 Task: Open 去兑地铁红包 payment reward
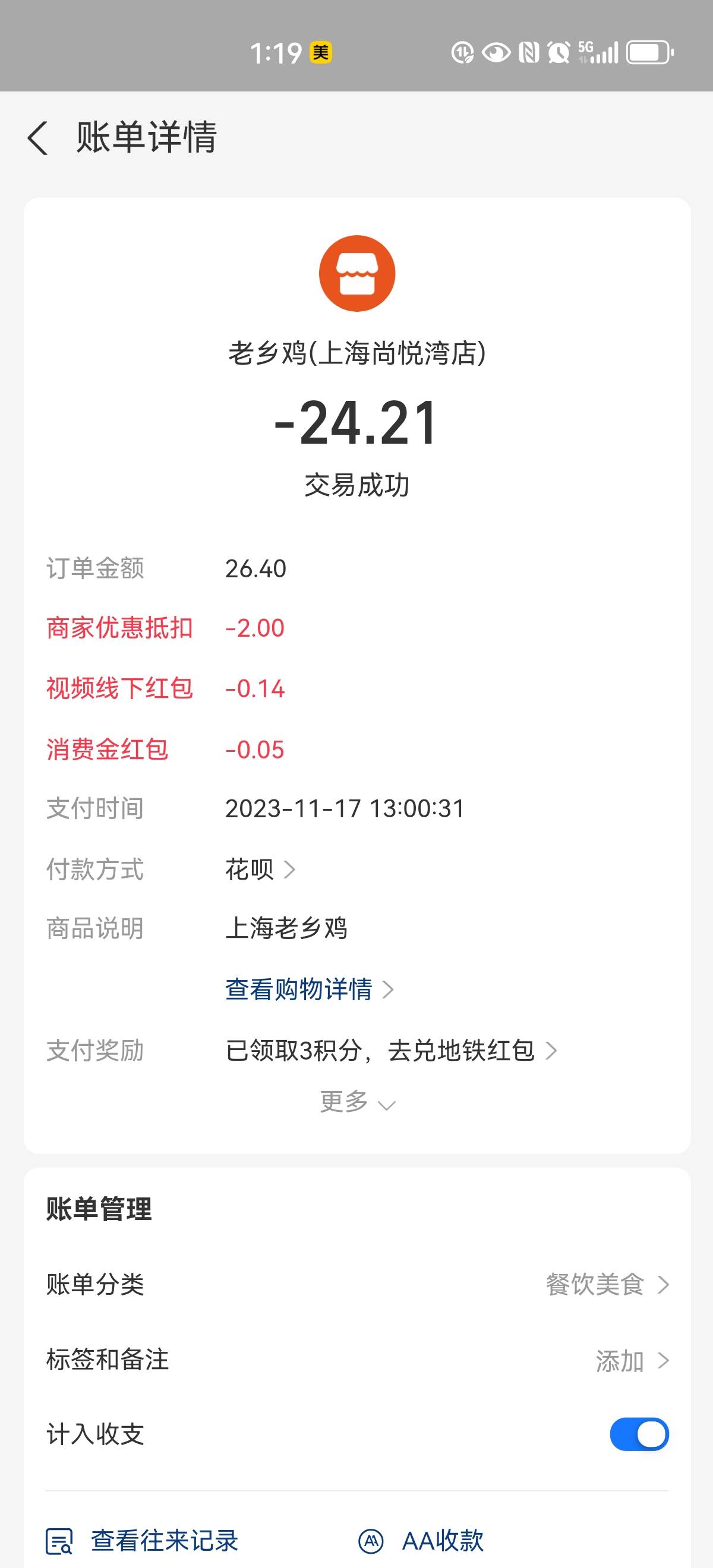391,1050
